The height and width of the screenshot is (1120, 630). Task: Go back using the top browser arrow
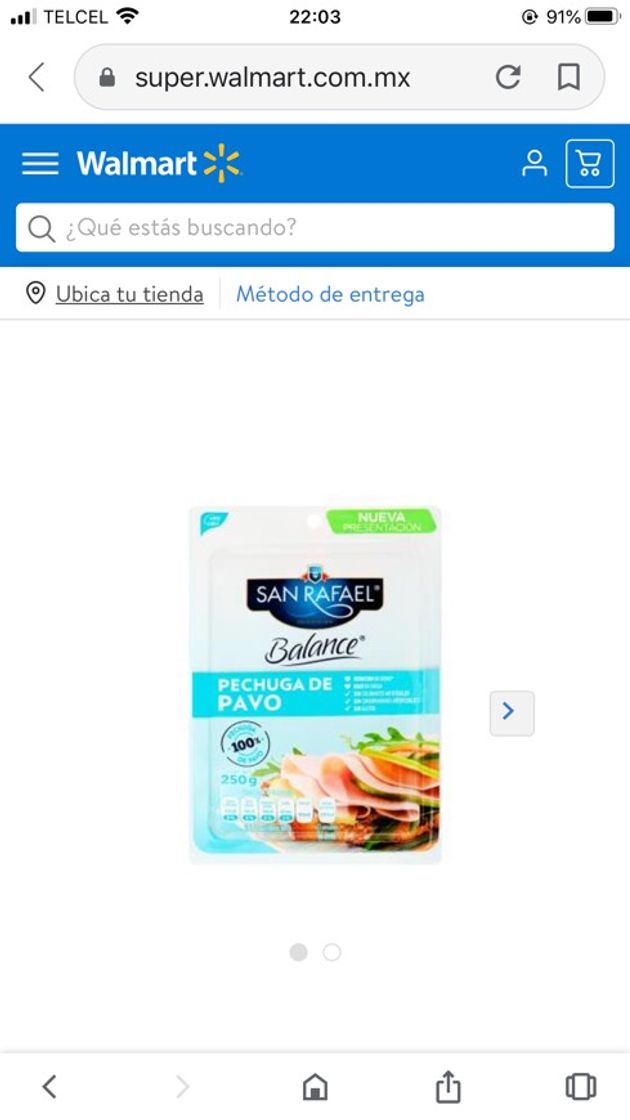tap(37, 77)
